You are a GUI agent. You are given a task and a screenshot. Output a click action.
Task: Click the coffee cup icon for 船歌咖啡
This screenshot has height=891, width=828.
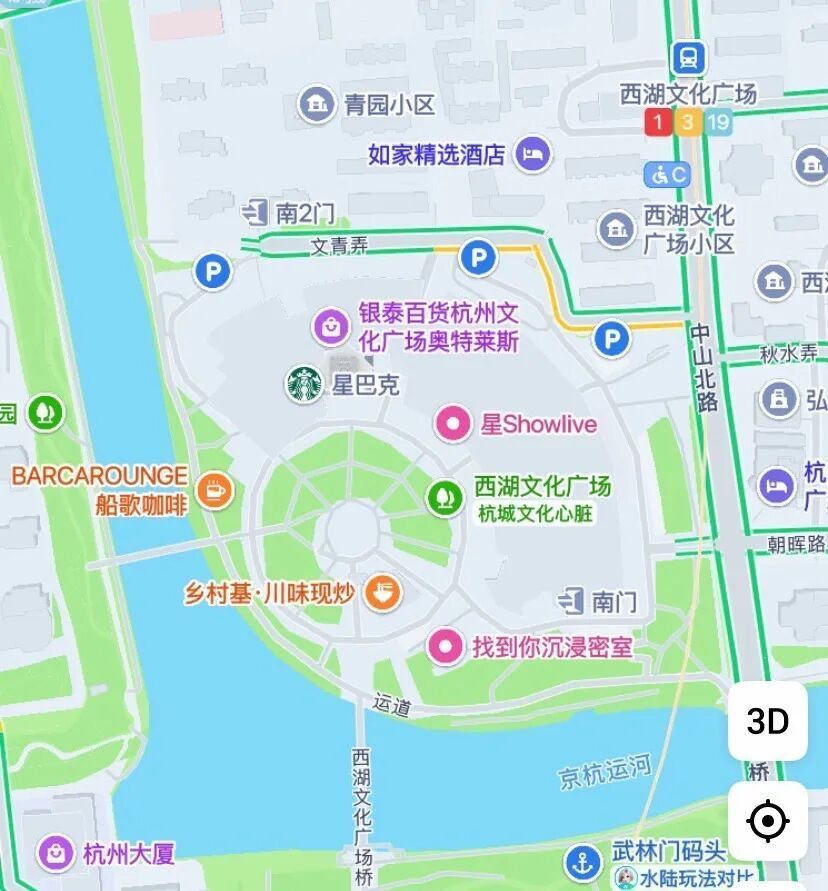click(x=215, y=489)
